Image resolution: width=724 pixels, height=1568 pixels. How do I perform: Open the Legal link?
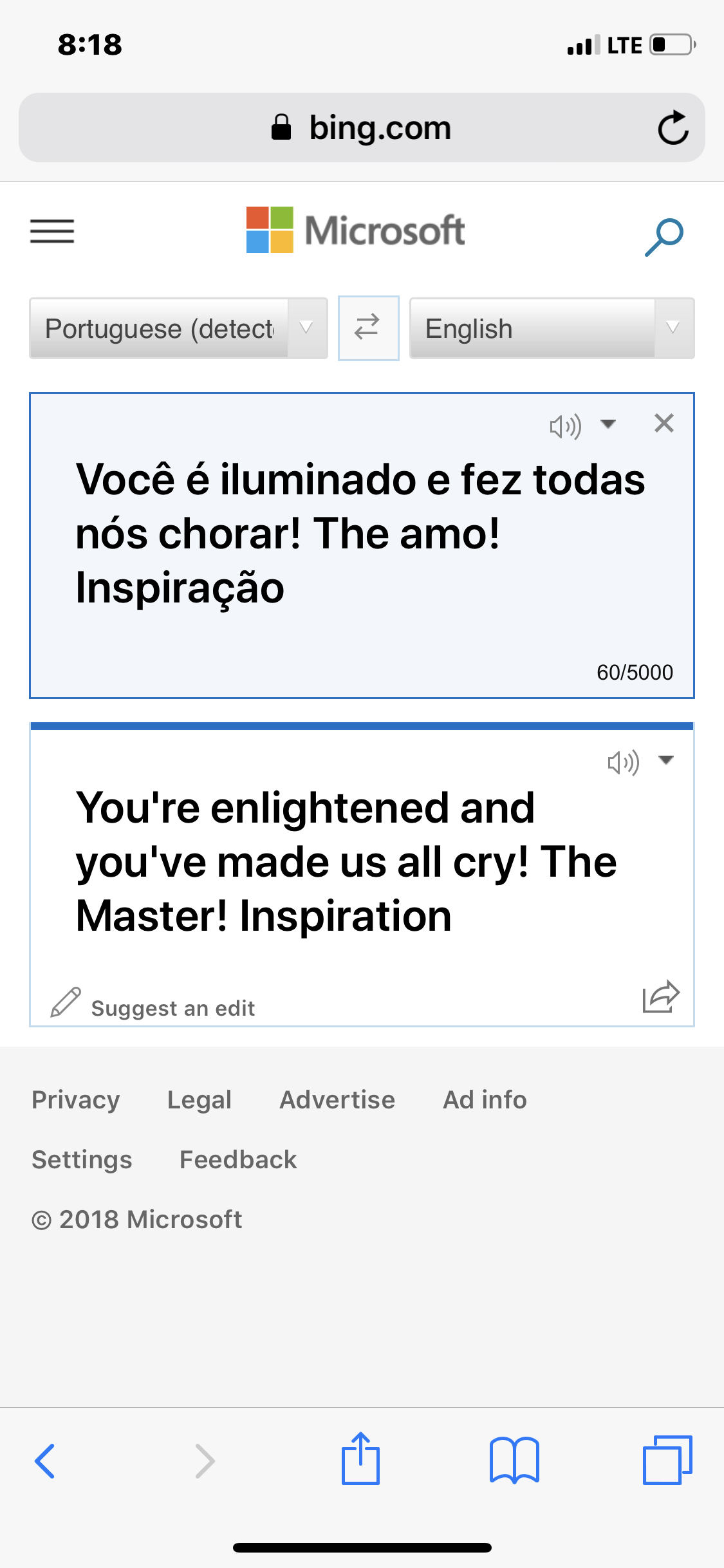(199, 1099)
